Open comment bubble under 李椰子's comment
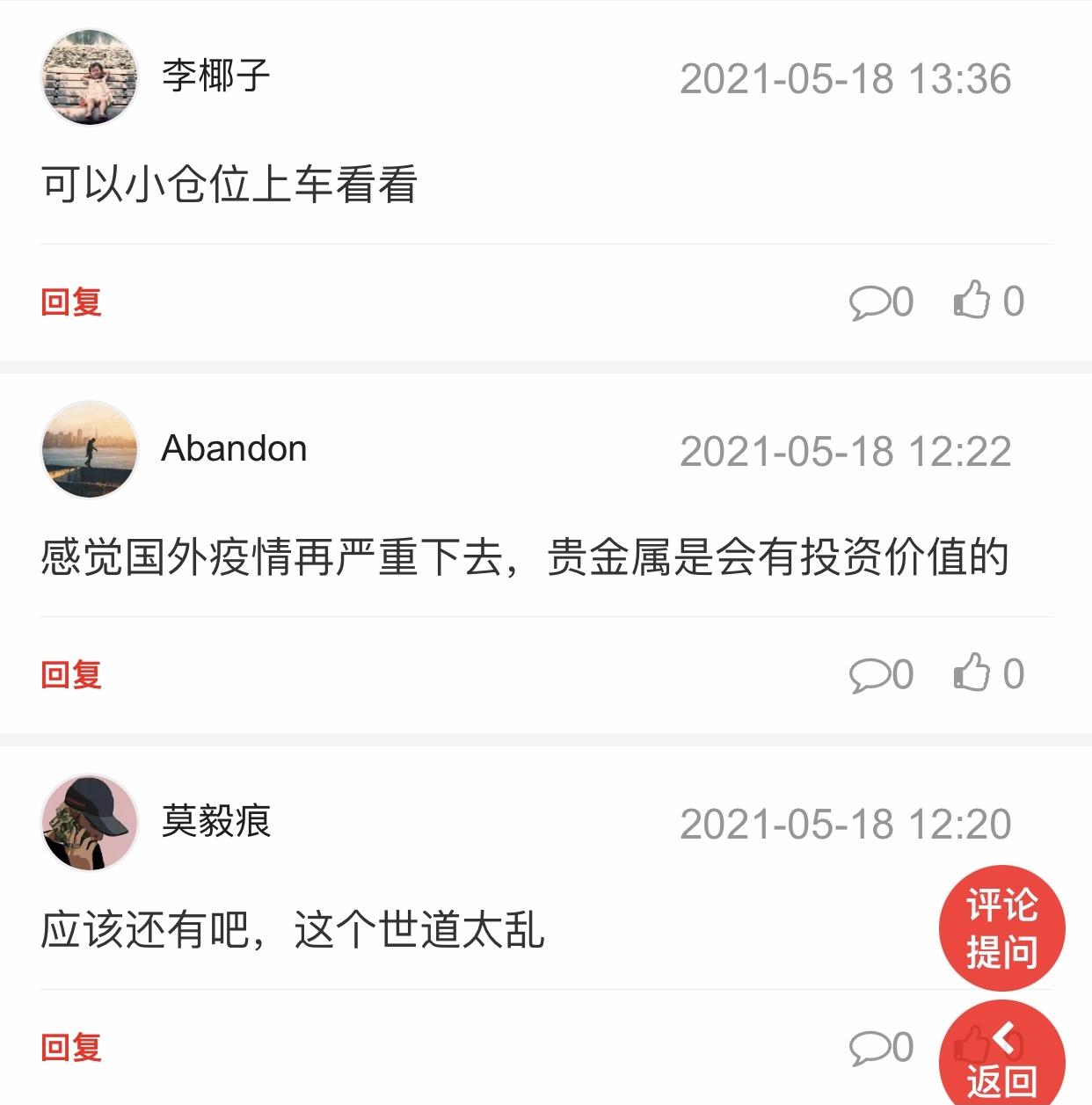 (x=880, y=302)
